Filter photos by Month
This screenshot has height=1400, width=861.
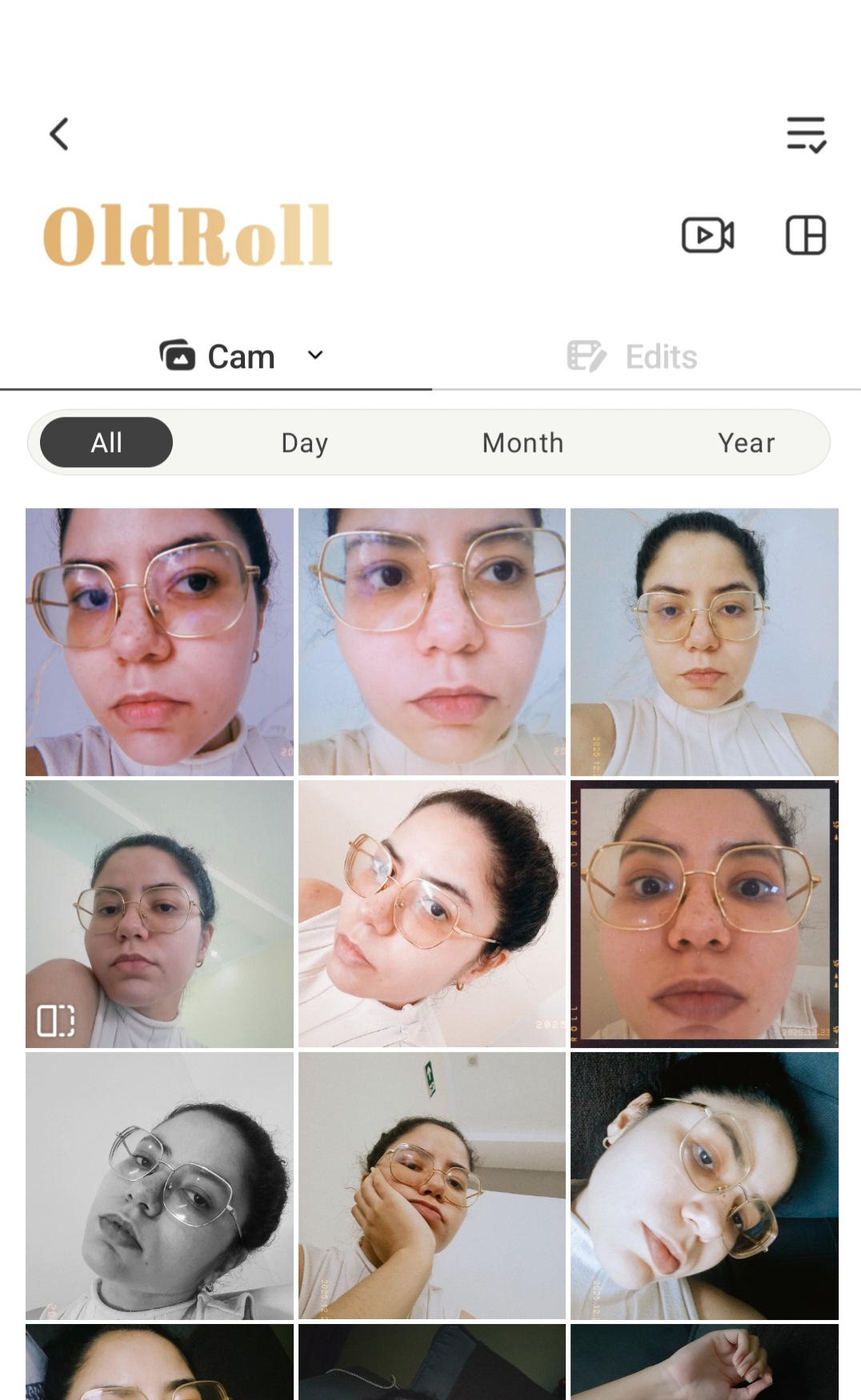(523, 442)
